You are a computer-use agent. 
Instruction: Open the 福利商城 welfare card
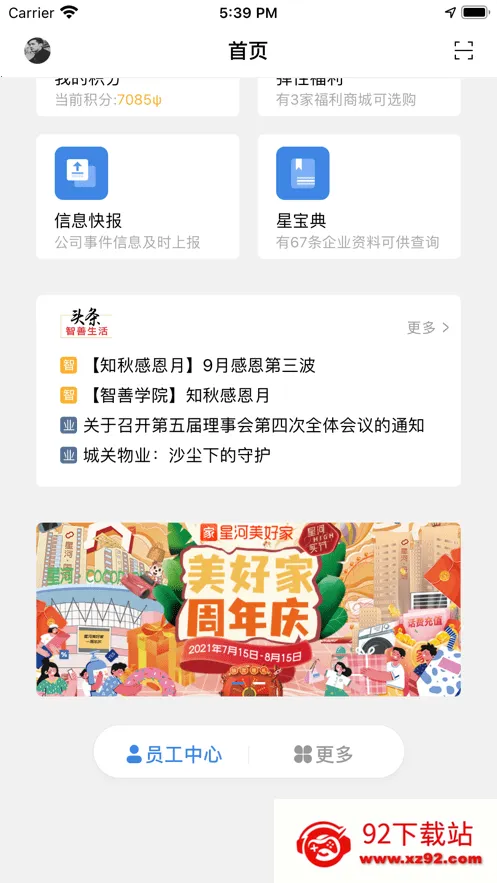tap(359, 97)
